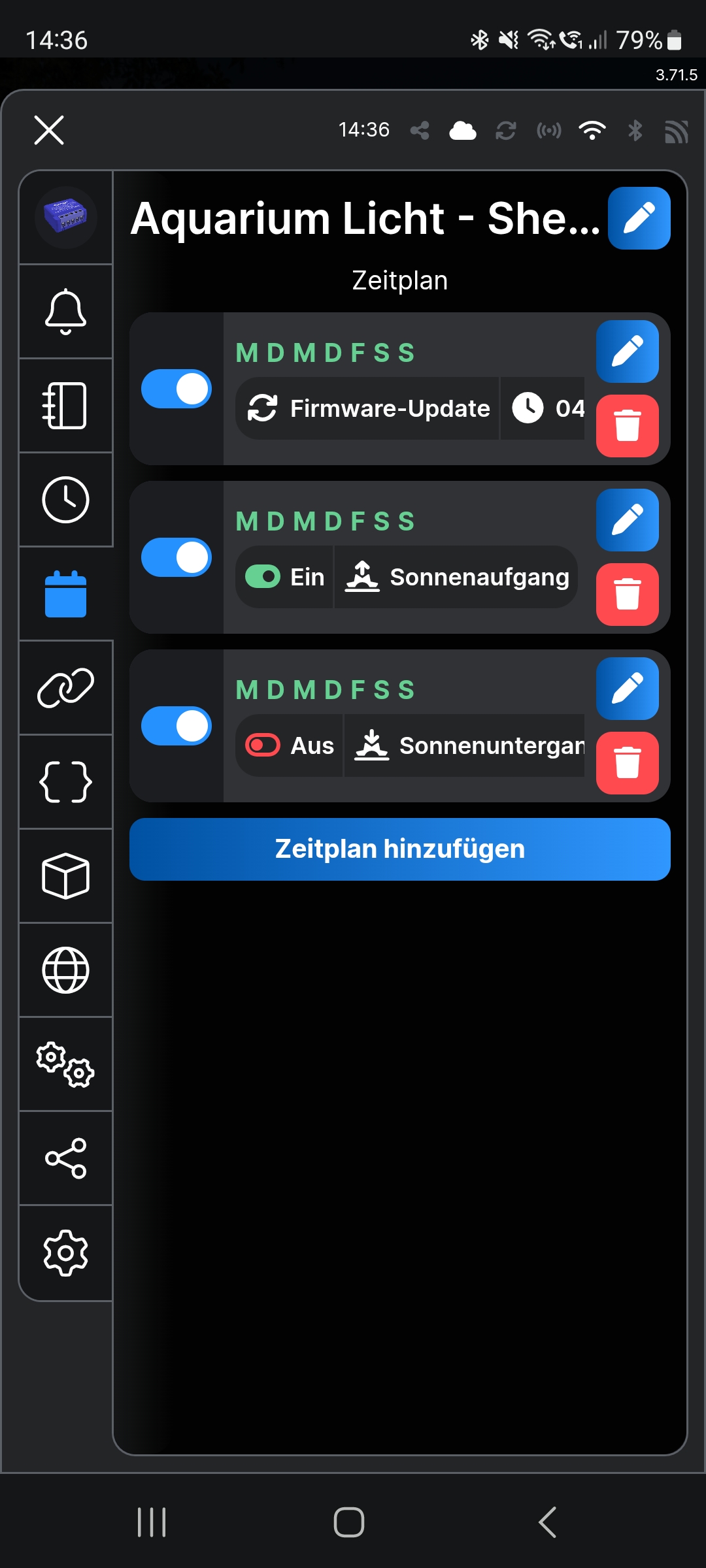Edit the Sonnenuntergang schedule
Image resolution: width=706 pixels, height=1568 pixels.
627,689
